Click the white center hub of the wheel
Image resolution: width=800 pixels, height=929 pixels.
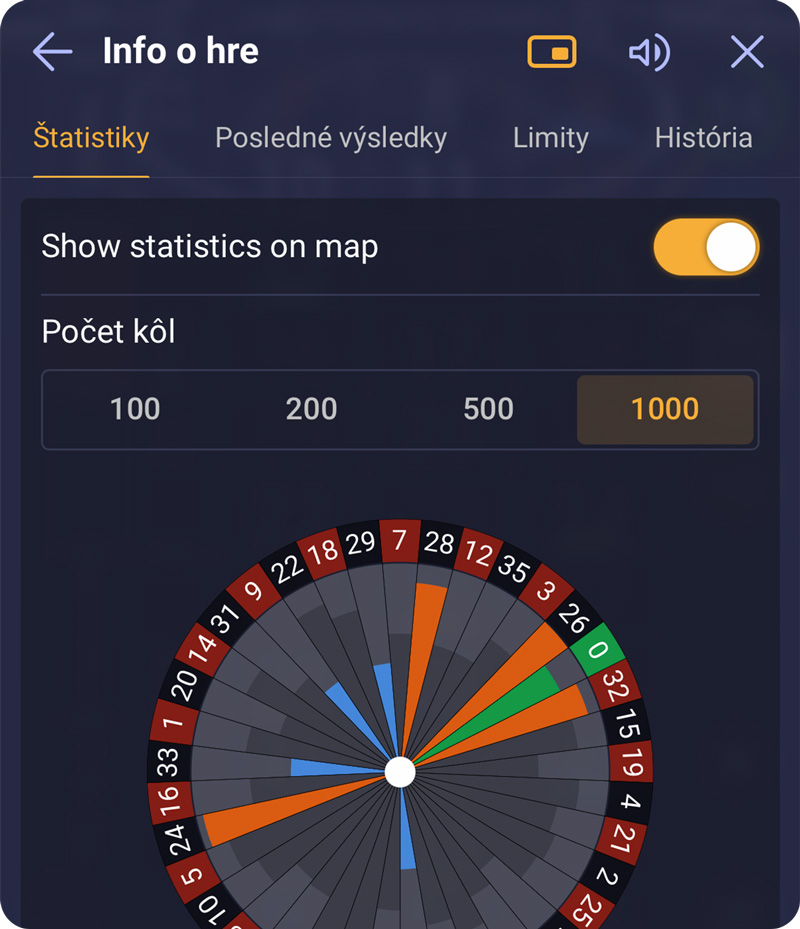[402, 770]
